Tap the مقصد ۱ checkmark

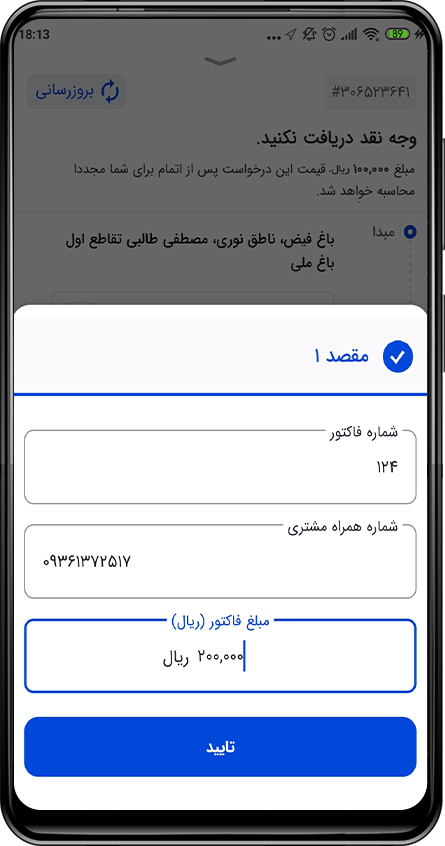[x=398, y=357]
